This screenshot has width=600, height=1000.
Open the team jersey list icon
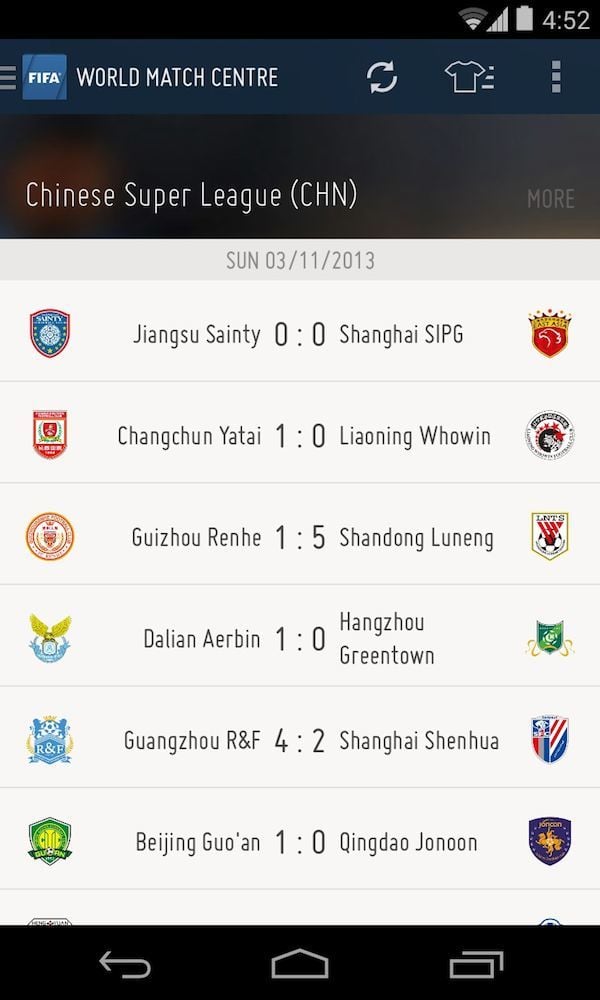[468, 77]
